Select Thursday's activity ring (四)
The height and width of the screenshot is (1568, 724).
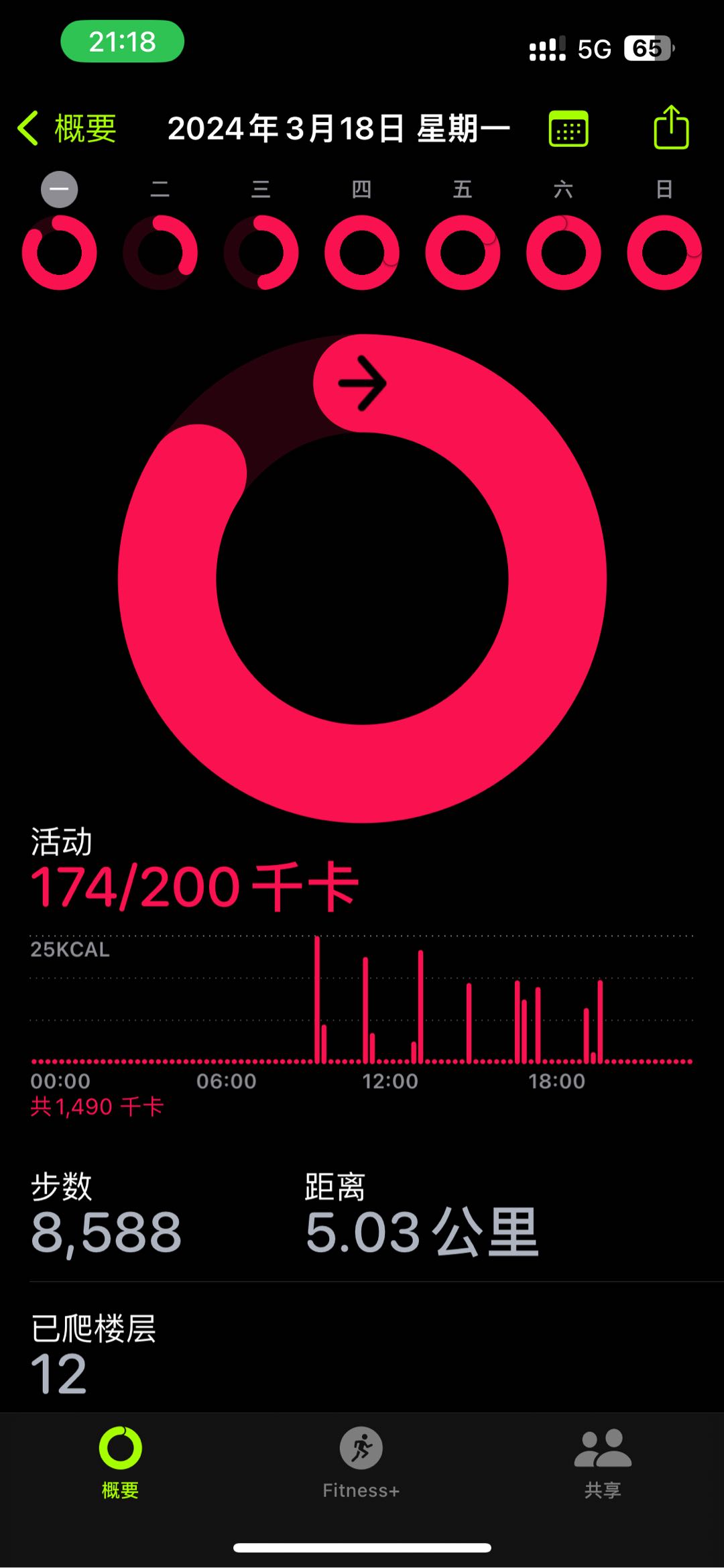coord(362,252)
